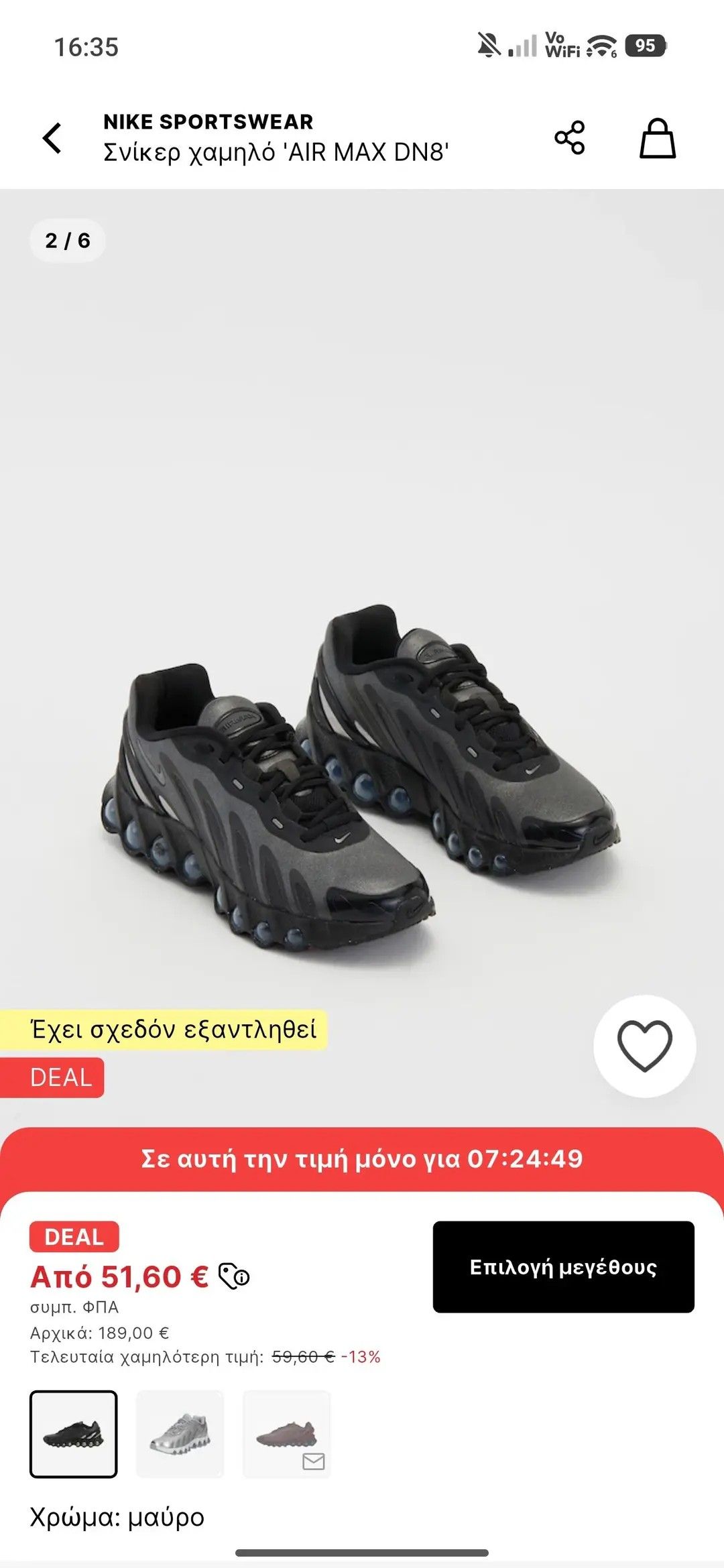The width and height of the screenshot is (724, 1568).
Task: Tap the Επιλογή μεγέθους button
Action: (x=563, y=1266)
